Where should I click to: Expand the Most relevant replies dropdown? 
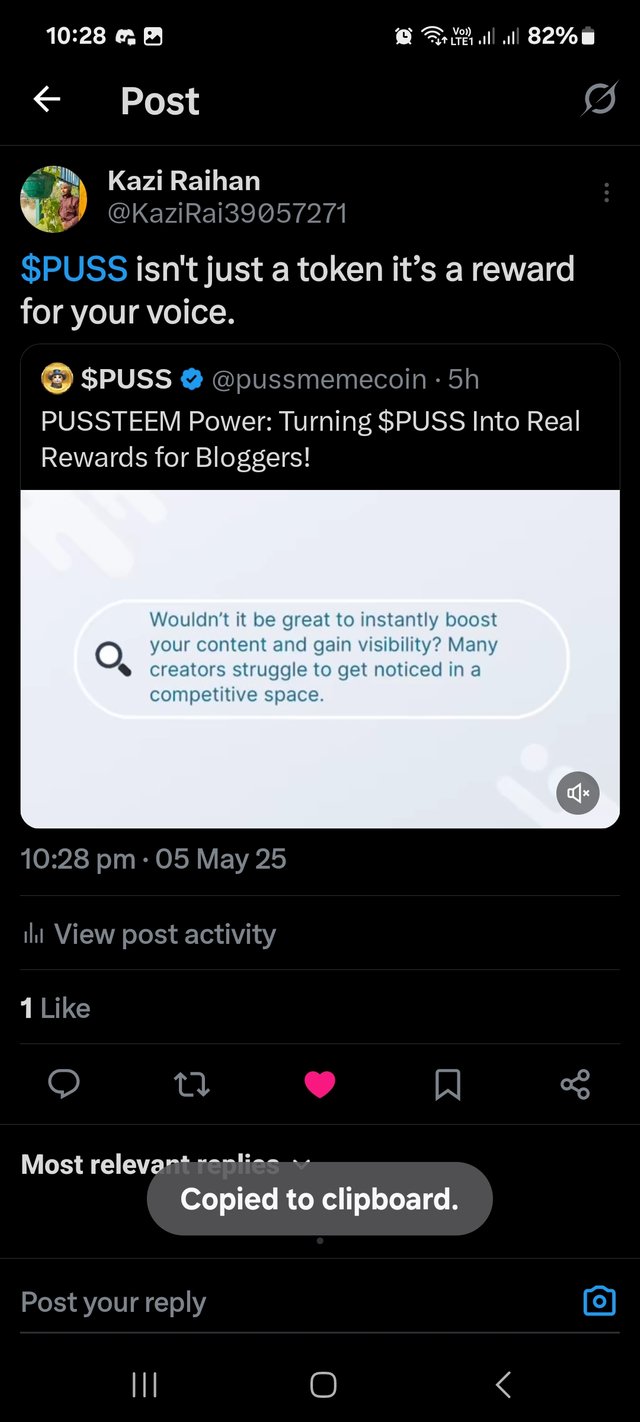coord(302,1164)
